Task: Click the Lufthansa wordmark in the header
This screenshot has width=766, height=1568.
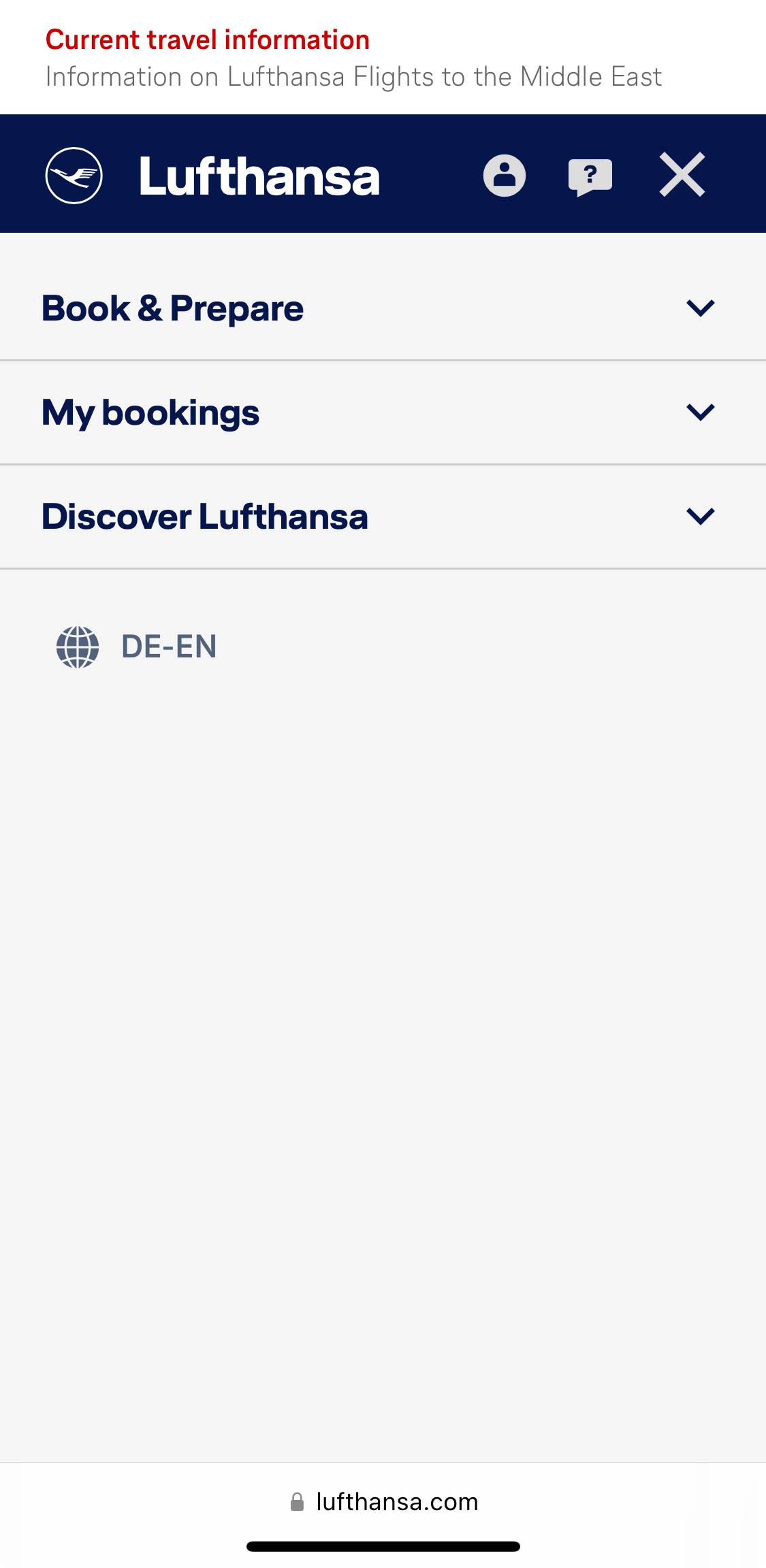Action: [x=259, y=175]
